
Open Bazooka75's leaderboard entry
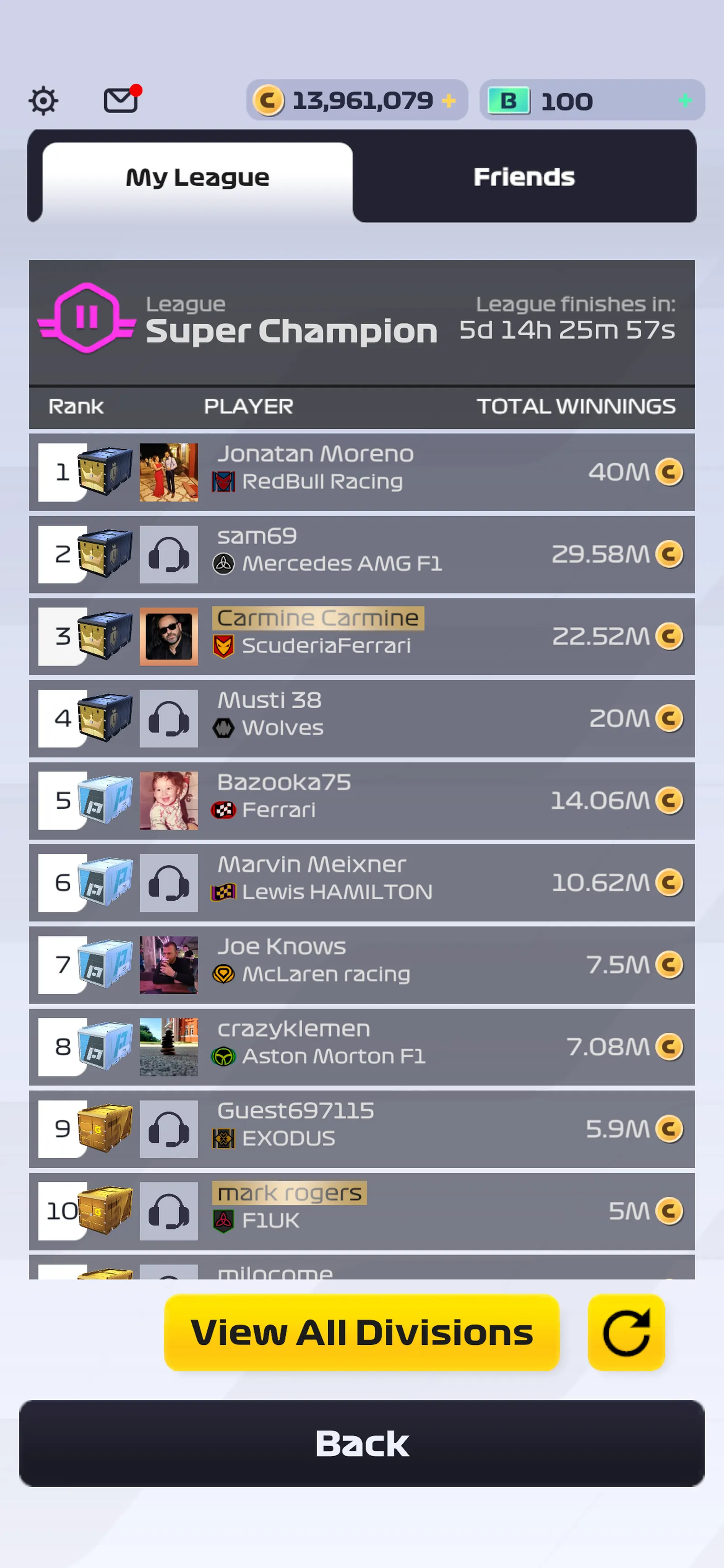[362, 801]
